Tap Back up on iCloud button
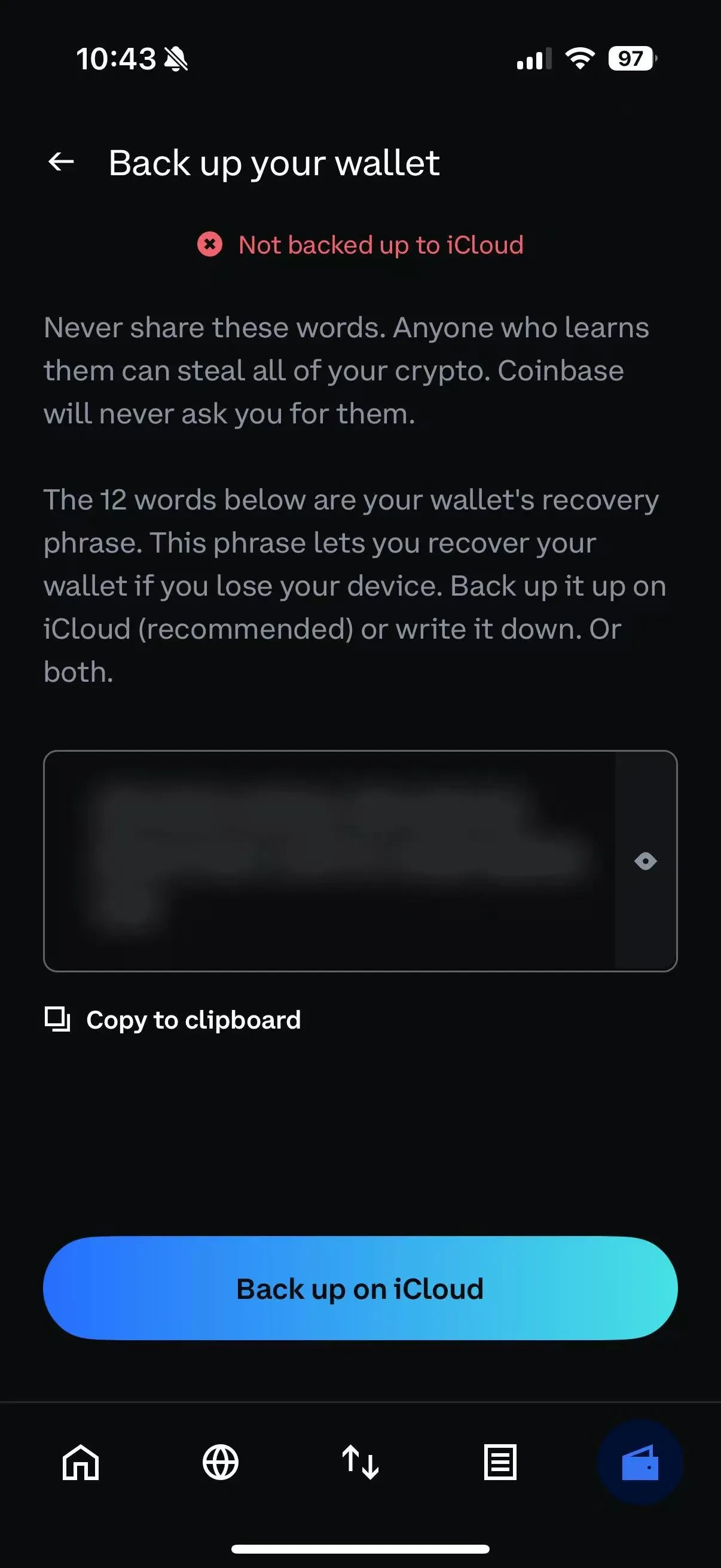 [360, 1288]
